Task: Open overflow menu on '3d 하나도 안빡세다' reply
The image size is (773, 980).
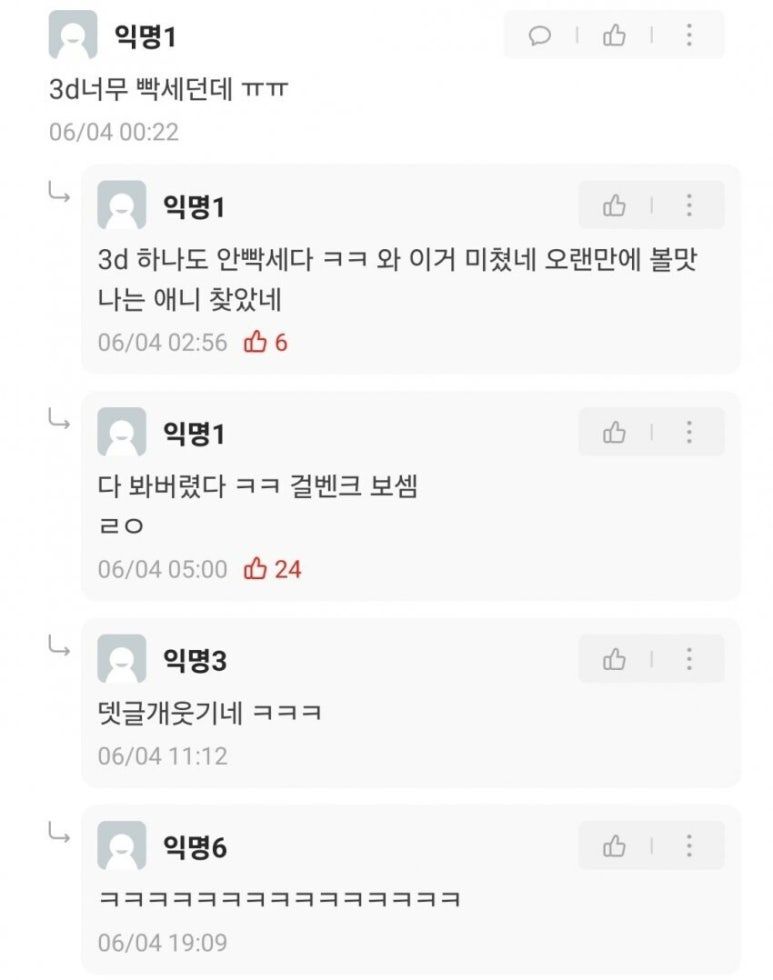Action: tap(689, 206)
